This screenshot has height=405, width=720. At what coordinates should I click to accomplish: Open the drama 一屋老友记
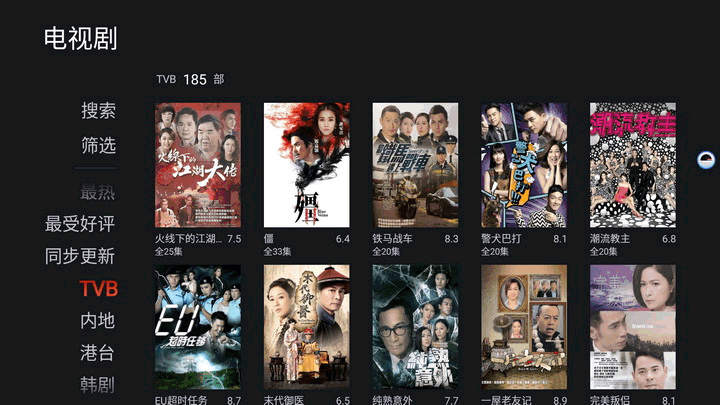(x=524, y=327)
